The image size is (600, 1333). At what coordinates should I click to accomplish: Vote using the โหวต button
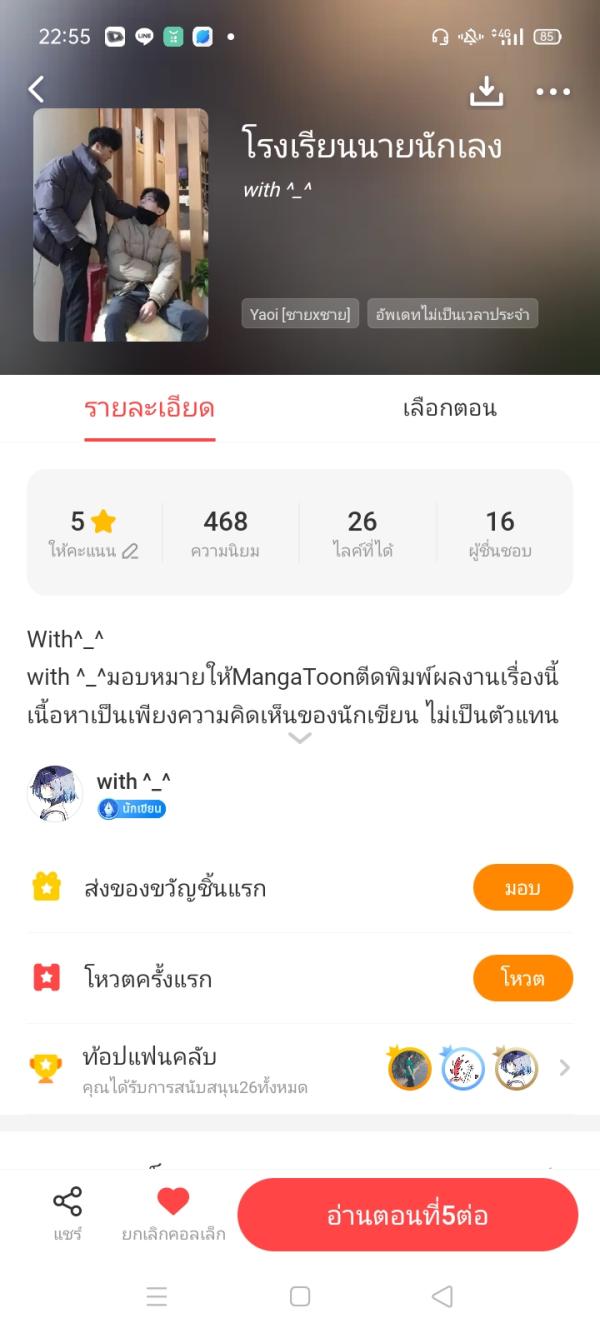click(x=522, y=978)
